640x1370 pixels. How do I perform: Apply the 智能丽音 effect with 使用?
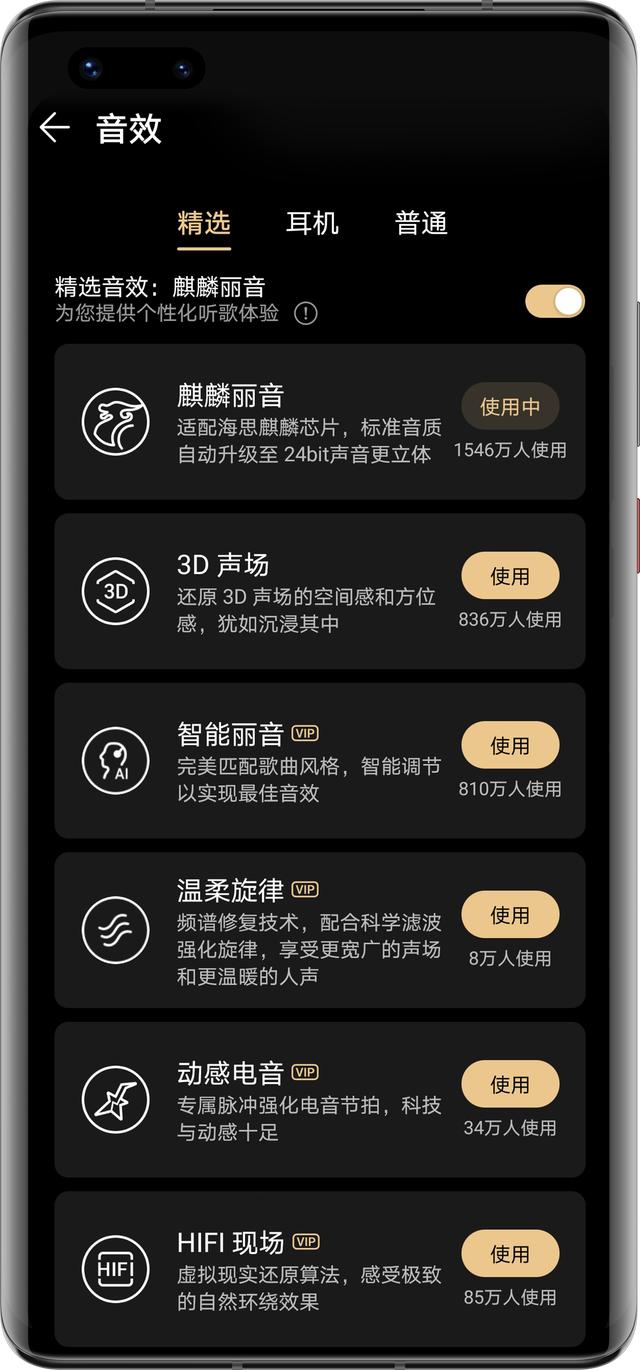[x=509, y=745]
